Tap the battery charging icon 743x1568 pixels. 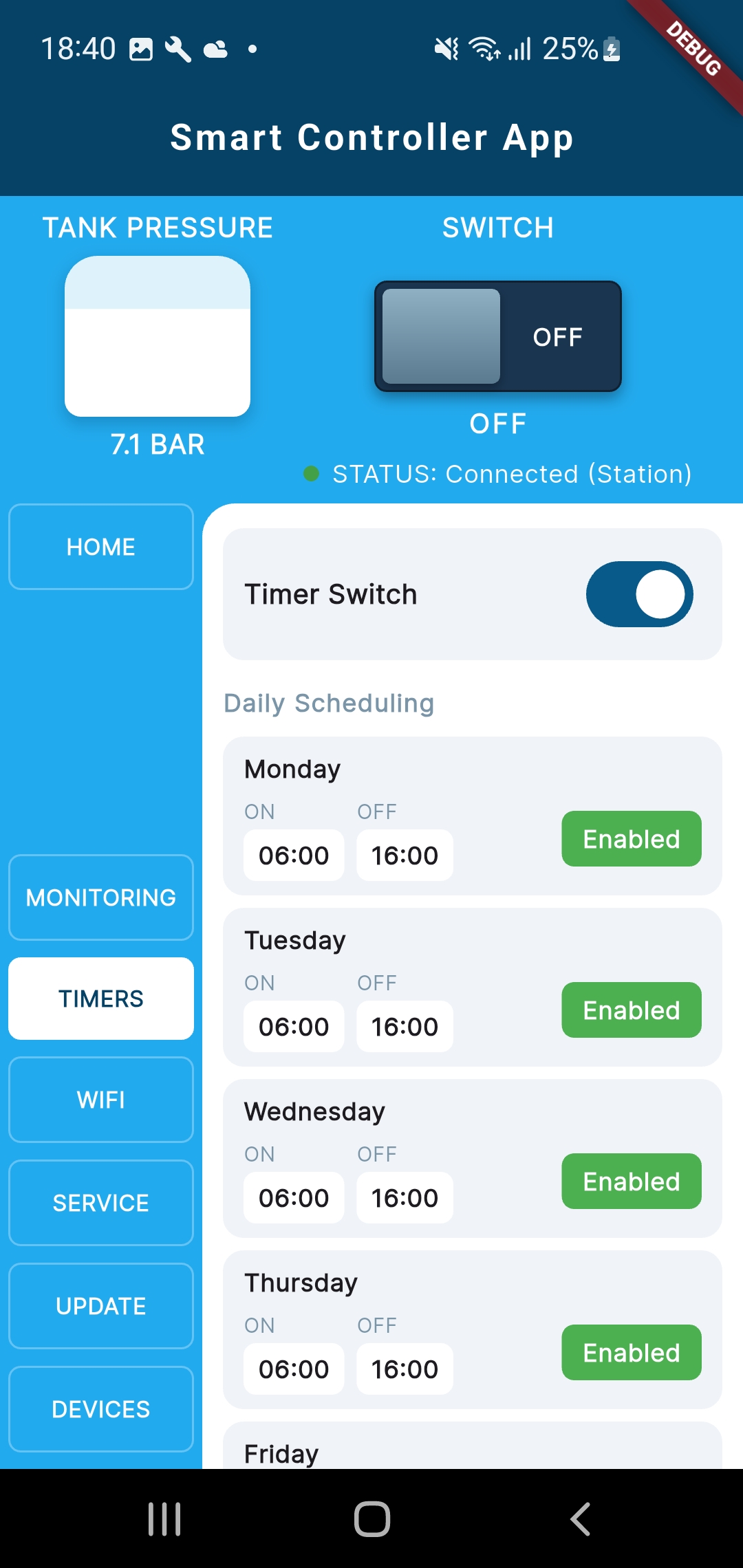pyautogui.click(x=611, y=47)
